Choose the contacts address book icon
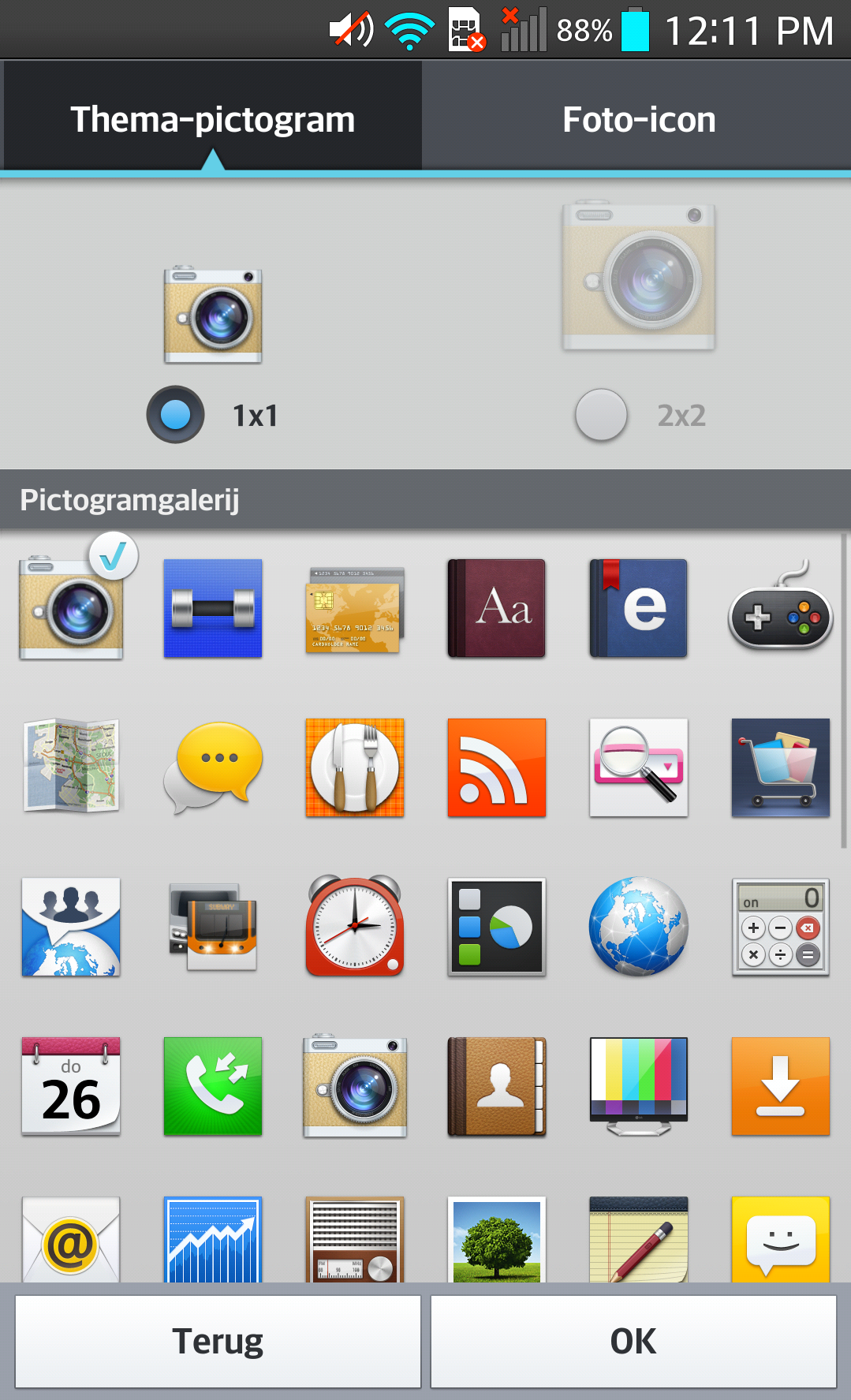Screen dimensions: 851x1400 pos(496,1086)
